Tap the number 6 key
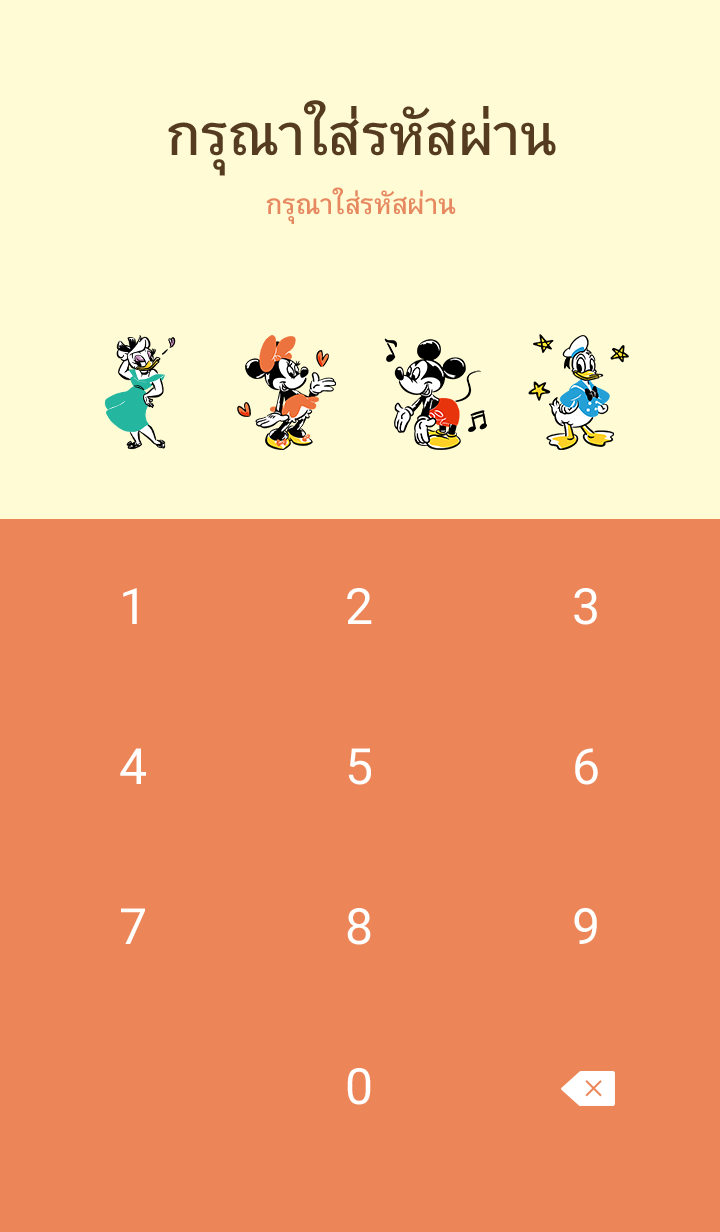 point(586,767)
